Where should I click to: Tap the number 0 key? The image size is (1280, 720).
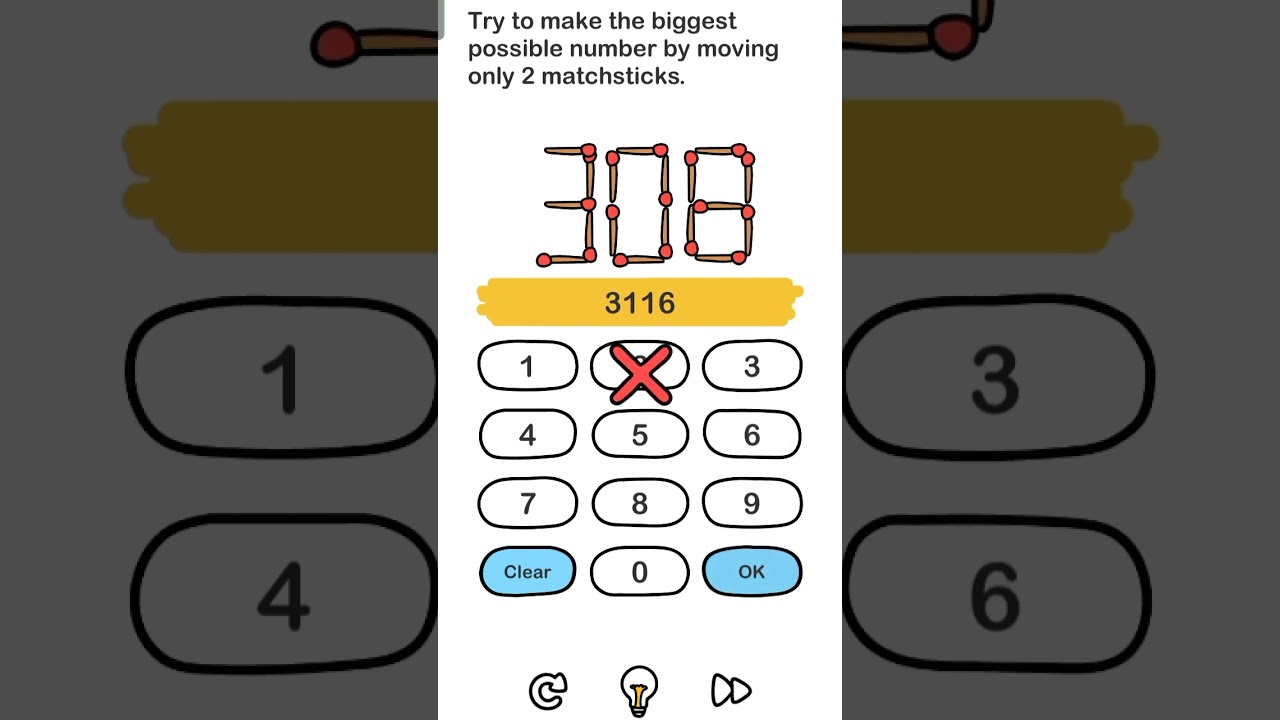(640, 572)
